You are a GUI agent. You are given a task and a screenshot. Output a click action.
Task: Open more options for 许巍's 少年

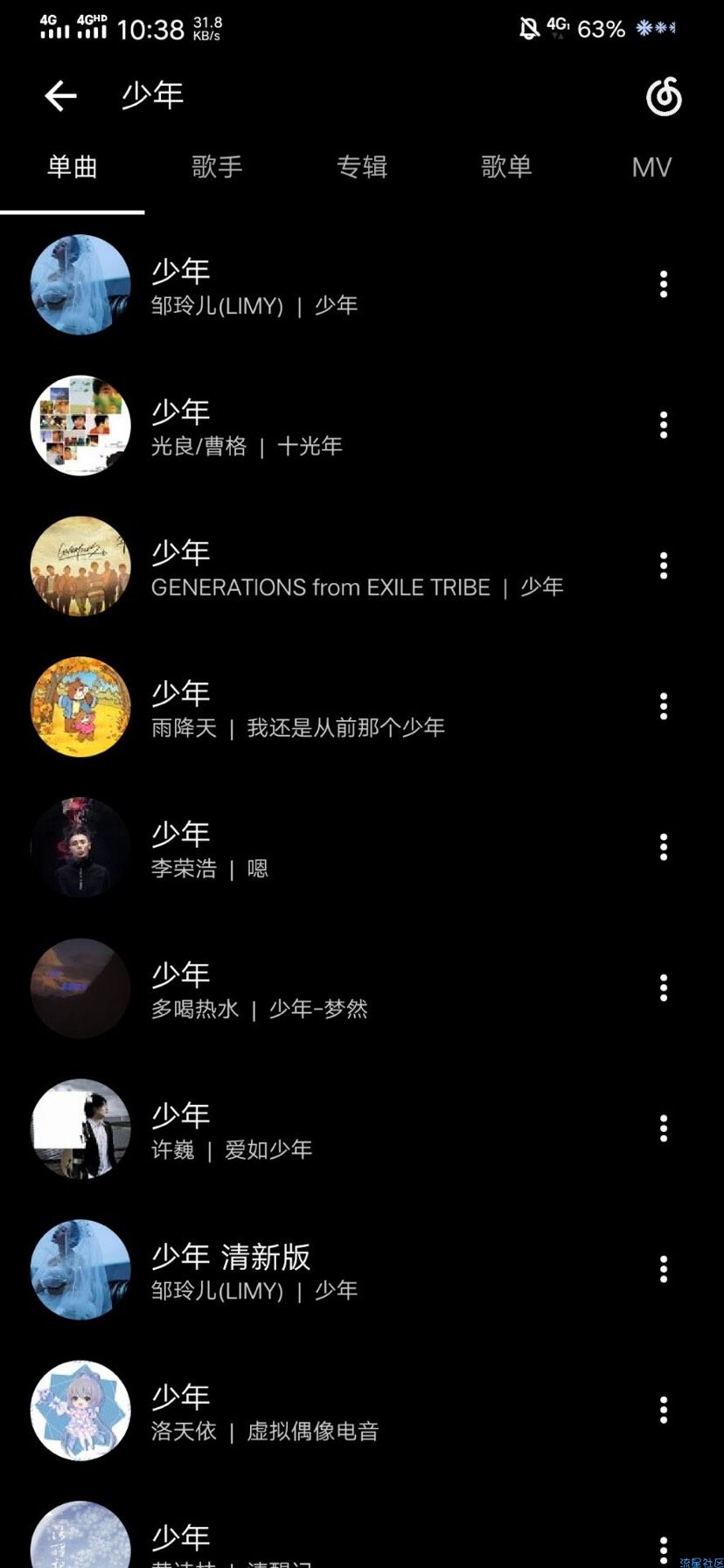[x=664, y=1128]
